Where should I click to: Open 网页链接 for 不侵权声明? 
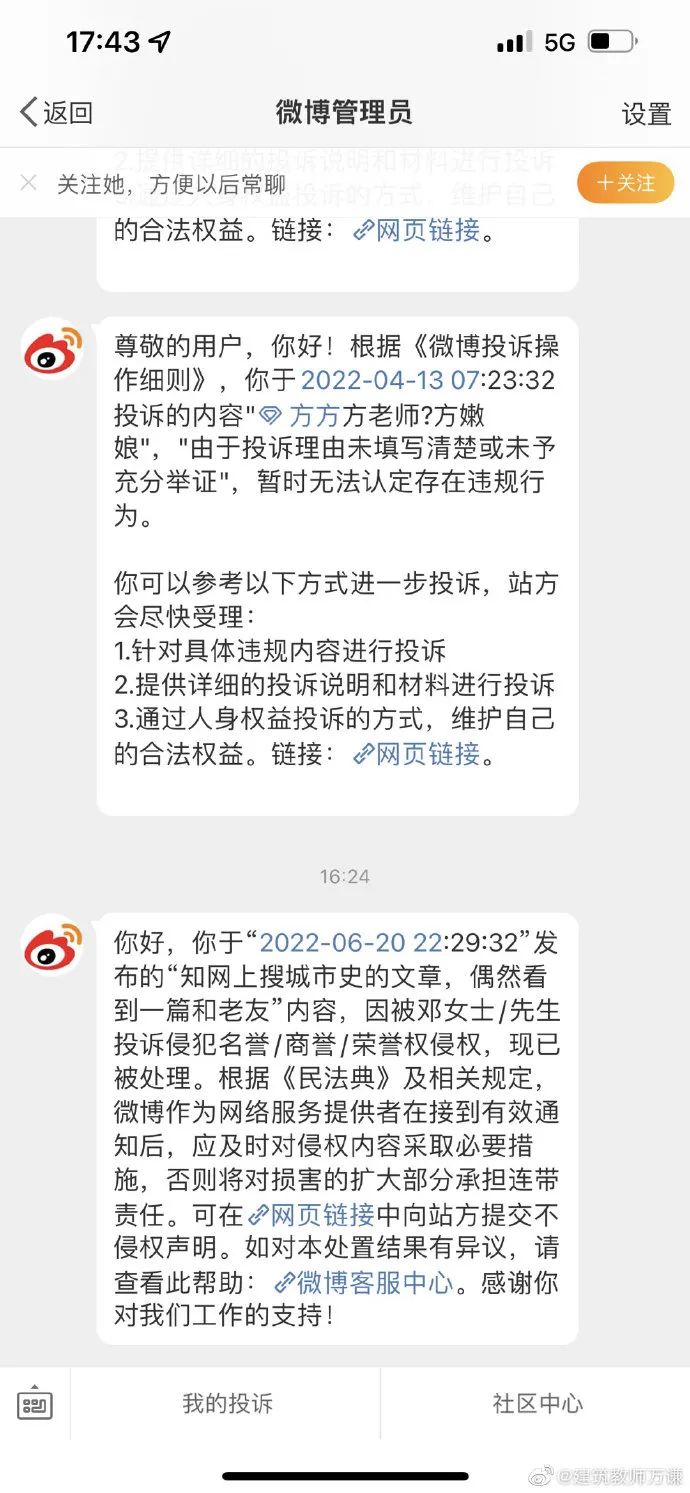(311, 1215)
